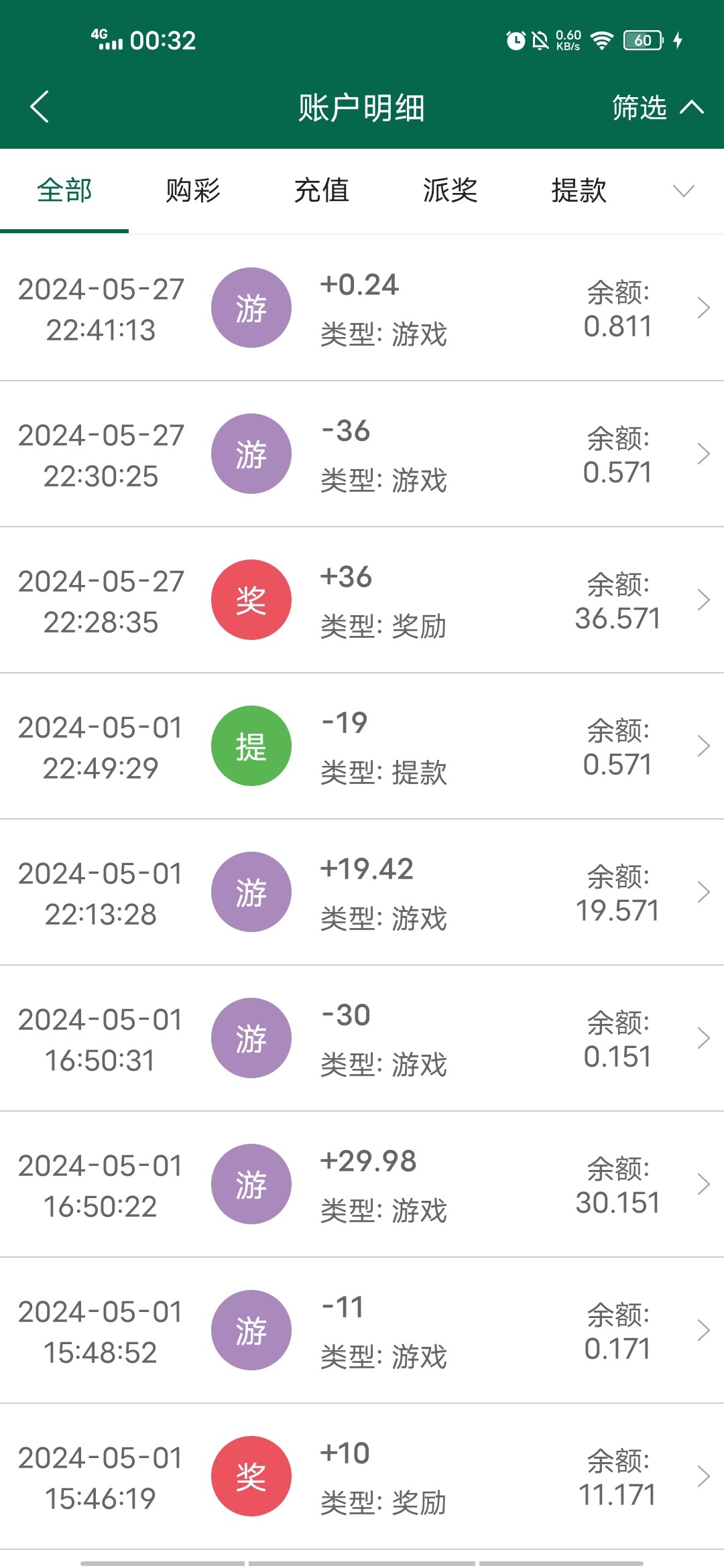Select the 充值 tab
This screenshot has height=1568, width=724.
[322, 191]
